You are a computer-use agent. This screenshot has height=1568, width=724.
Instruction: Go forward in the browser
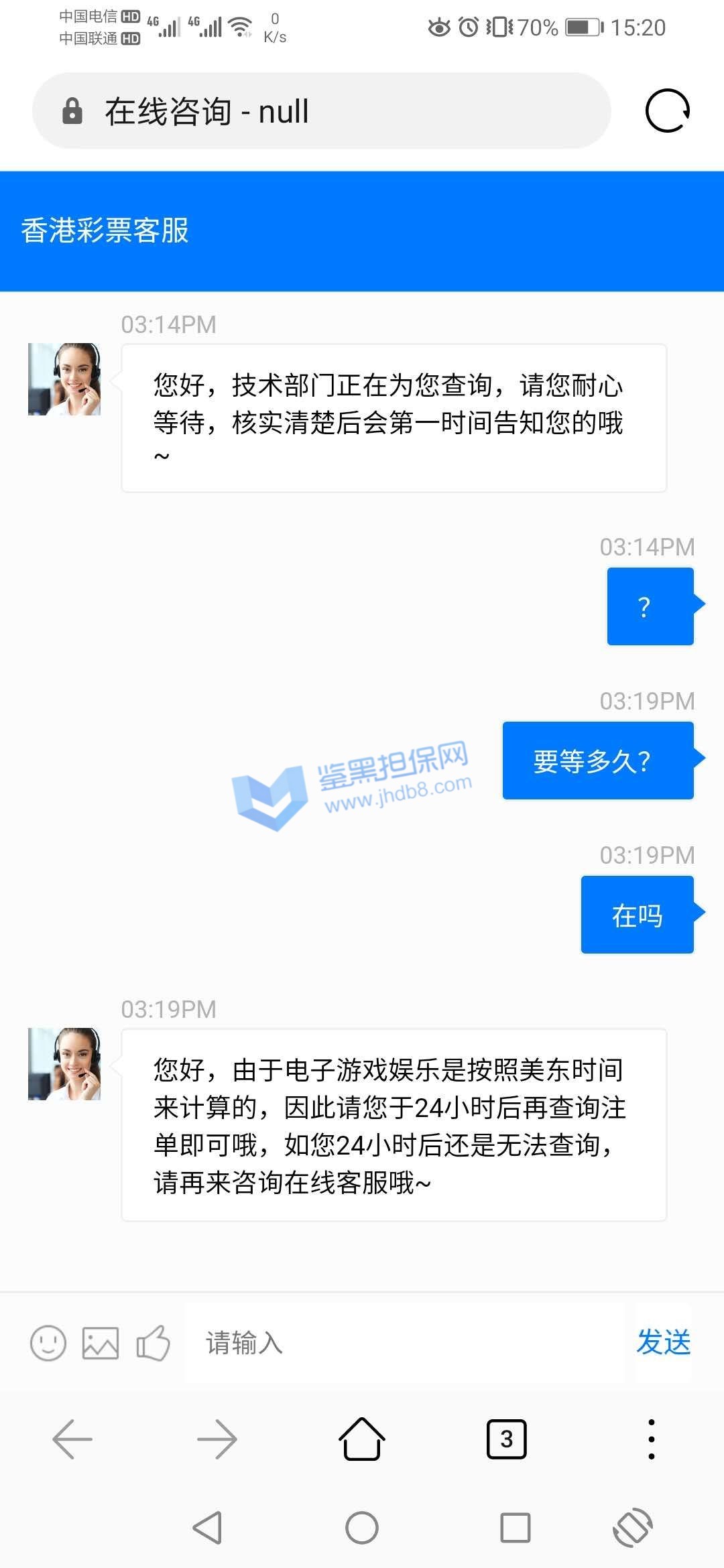[x=217, y=1439]
